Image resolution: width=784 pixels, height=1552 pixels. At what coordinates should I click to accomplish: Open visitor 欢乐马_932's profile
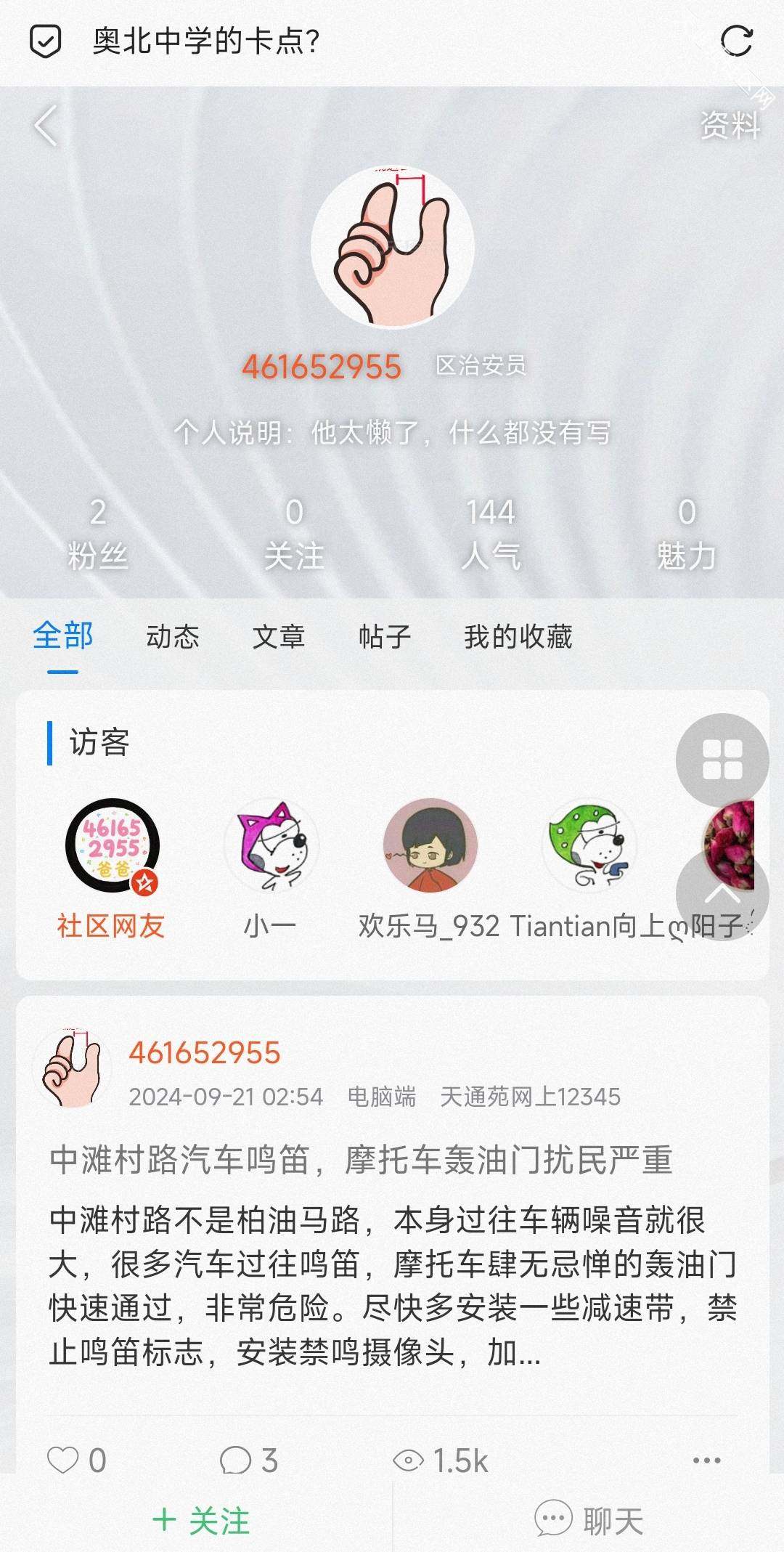(x=429, y=868)
